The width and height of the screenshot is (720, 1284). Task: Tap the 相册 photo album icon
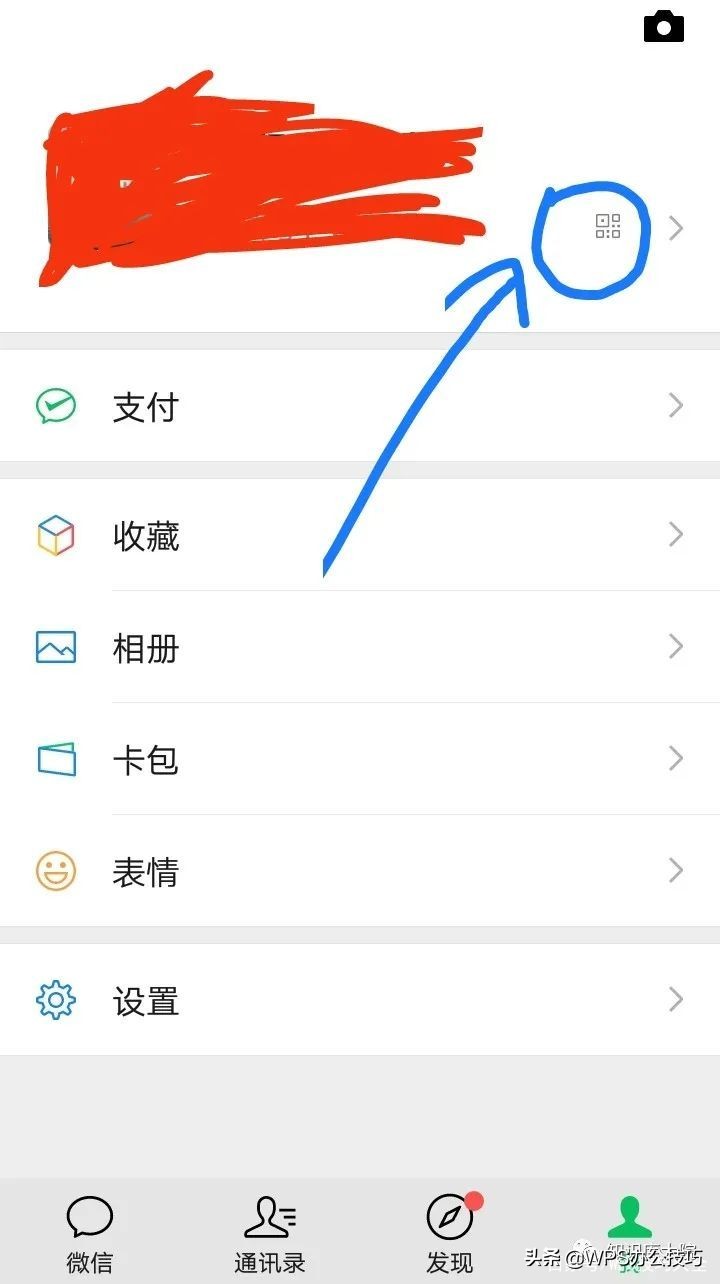[57, 647]
